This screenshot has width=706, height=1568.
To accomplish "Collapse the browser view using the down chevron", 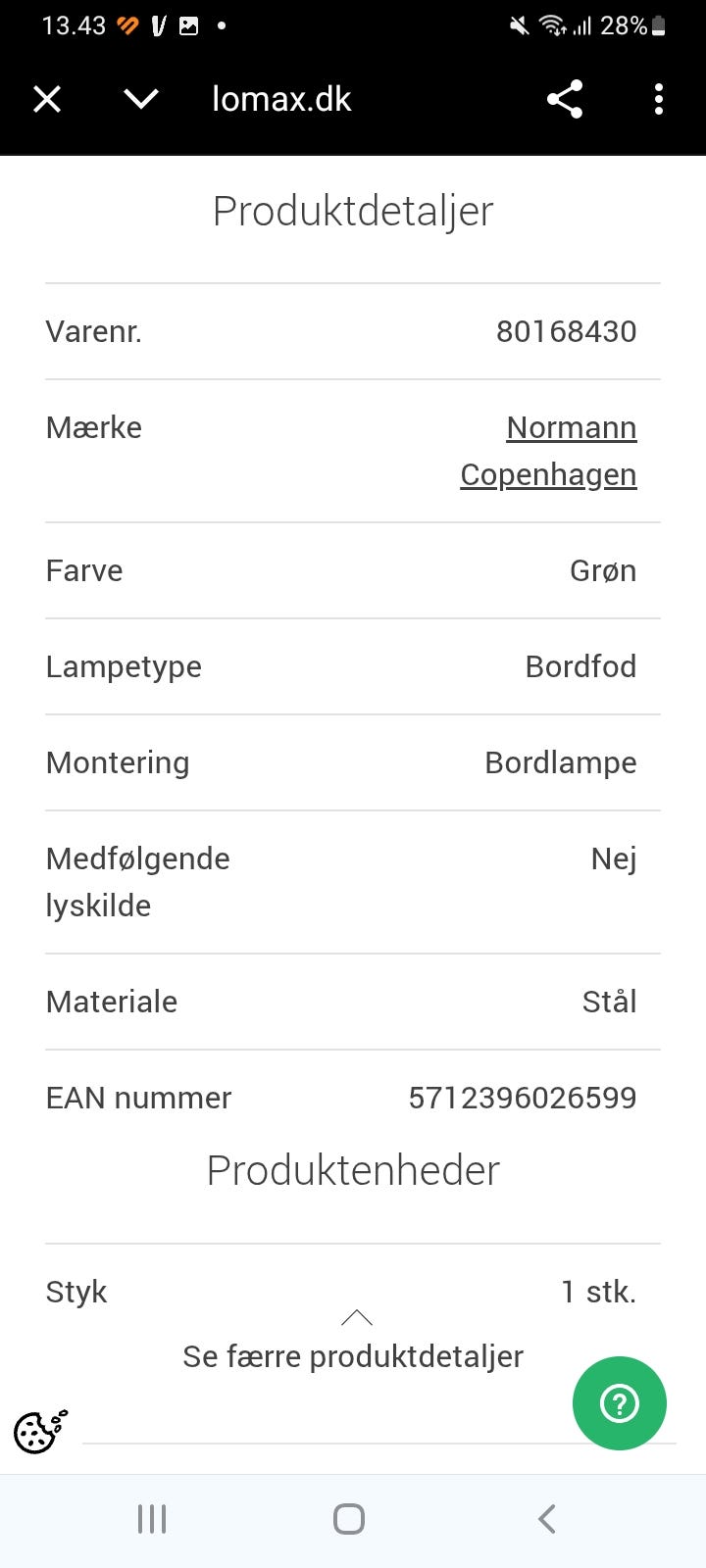I will tap(139, 98).
